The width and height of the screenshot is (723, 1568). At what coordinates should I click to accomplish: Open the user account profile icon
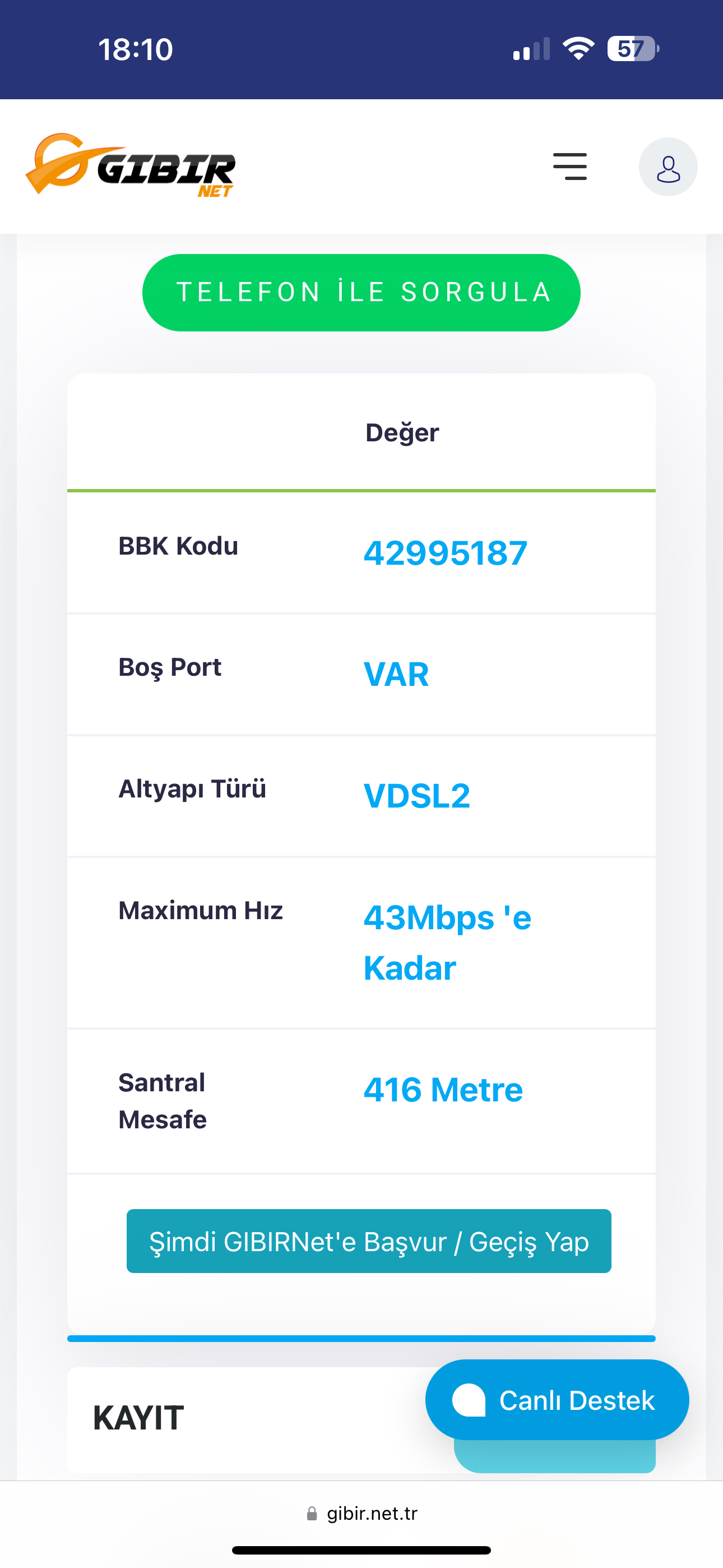point(668,167)
